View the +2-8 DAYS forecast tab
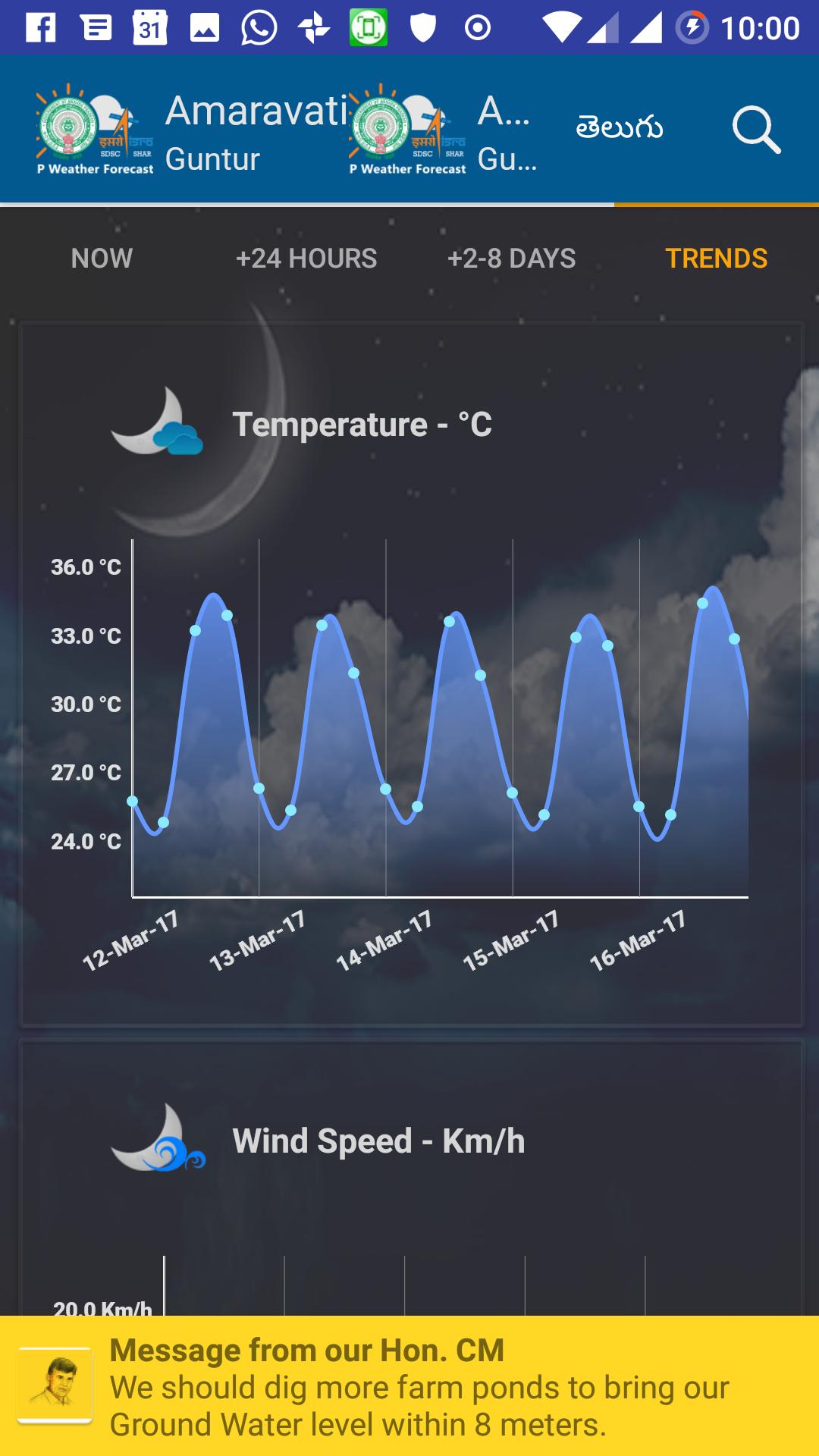The image size is (819, 1456). coord(511,259)
